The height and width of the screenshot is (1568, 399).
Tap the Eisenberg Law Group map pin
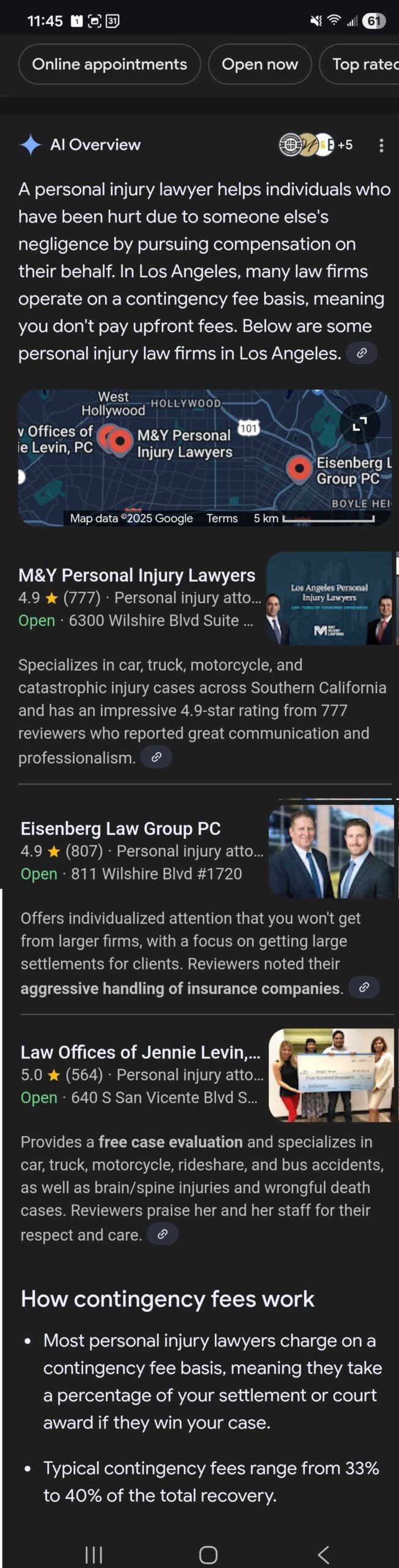pyautogui.click(x=299, y=469)
